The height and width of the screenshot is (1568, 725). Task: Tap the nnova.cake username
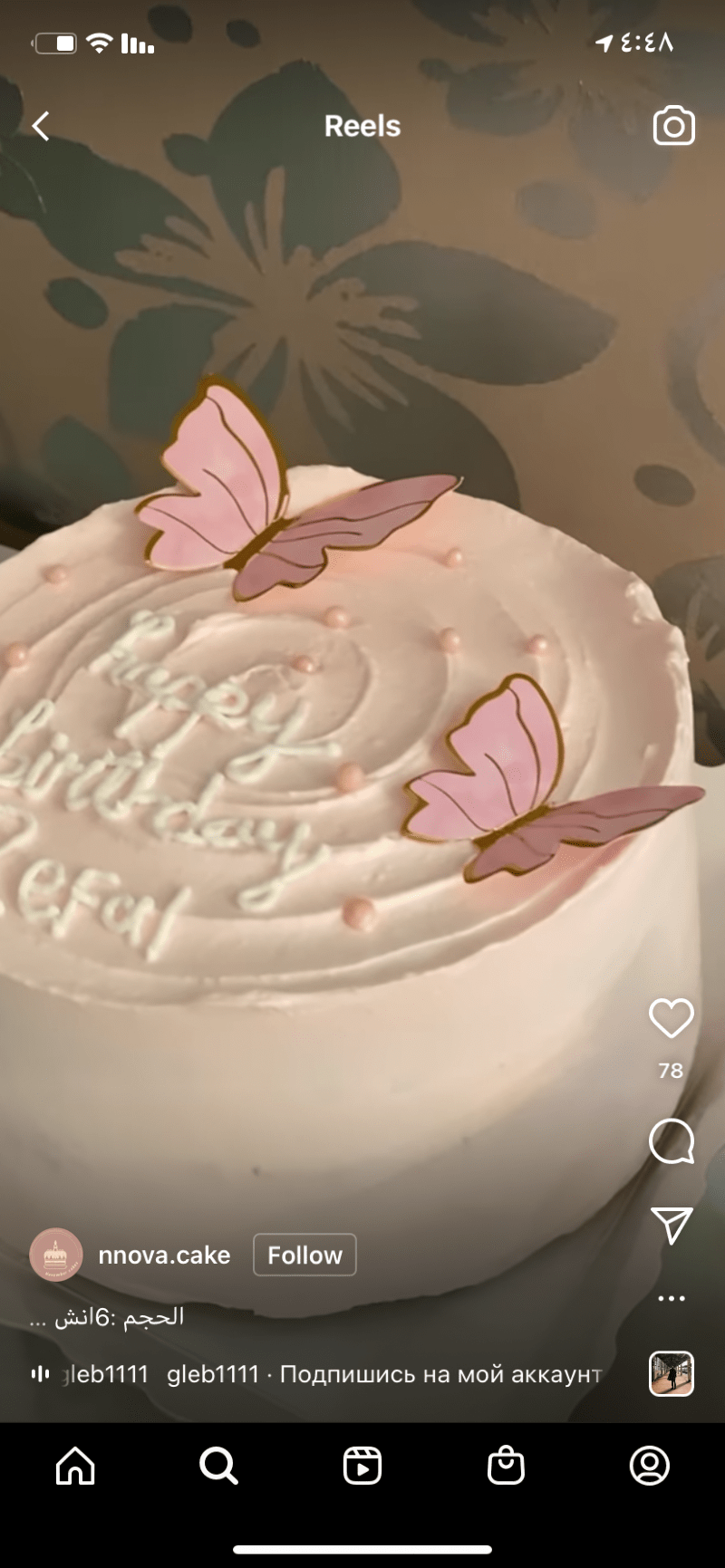click(164, 1255)
